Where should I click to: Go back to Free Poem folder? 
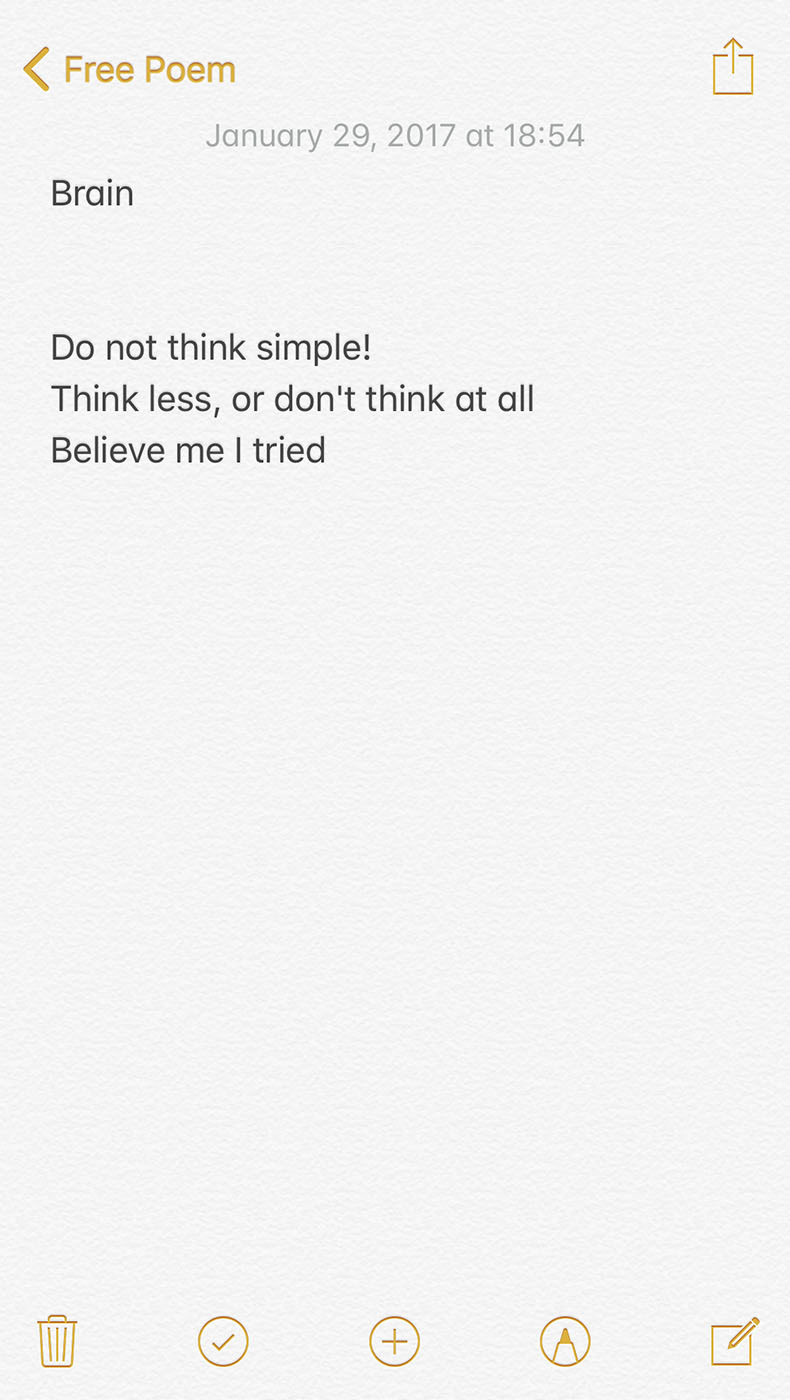tap(129, 70)
